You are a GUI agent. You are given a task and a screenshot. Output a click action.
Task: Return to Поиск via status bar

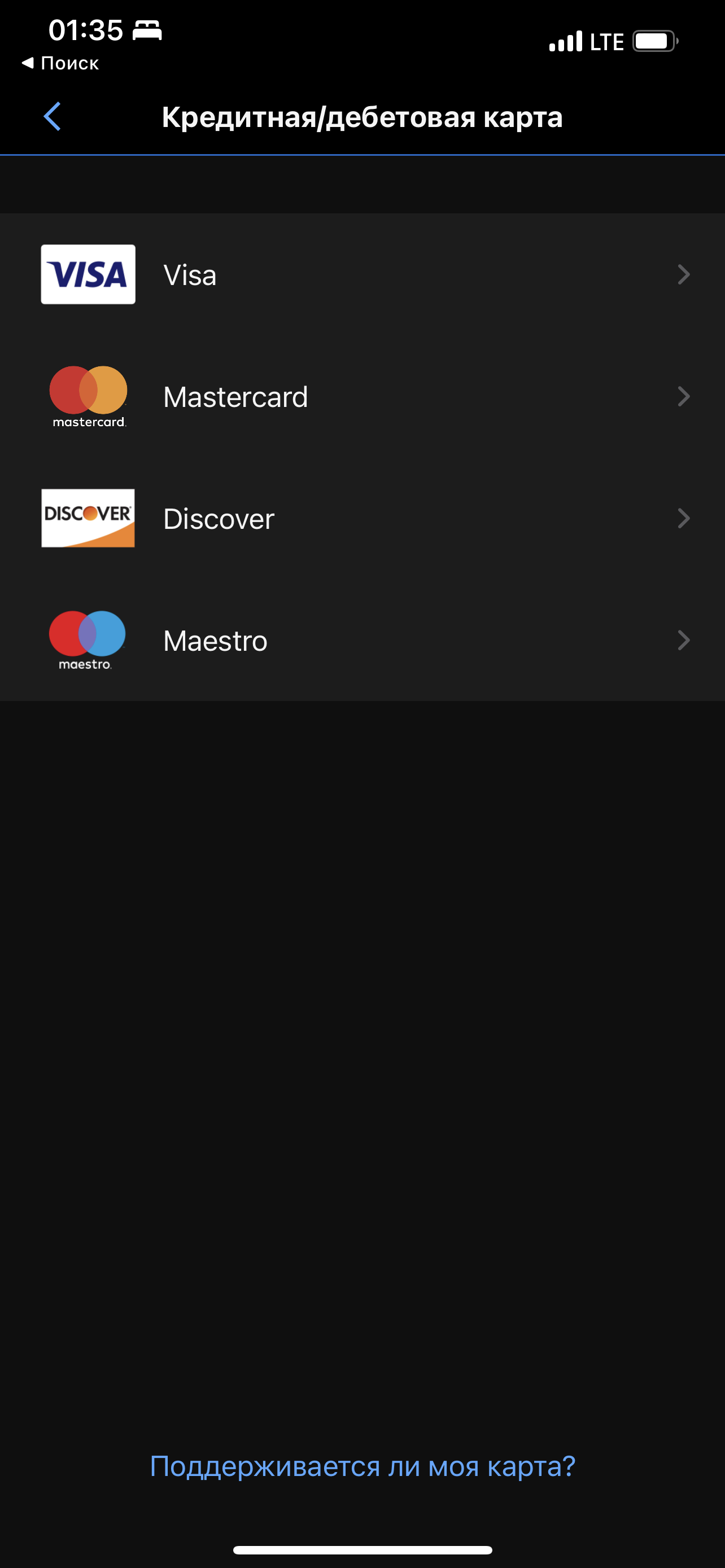[x=60, y=63]
